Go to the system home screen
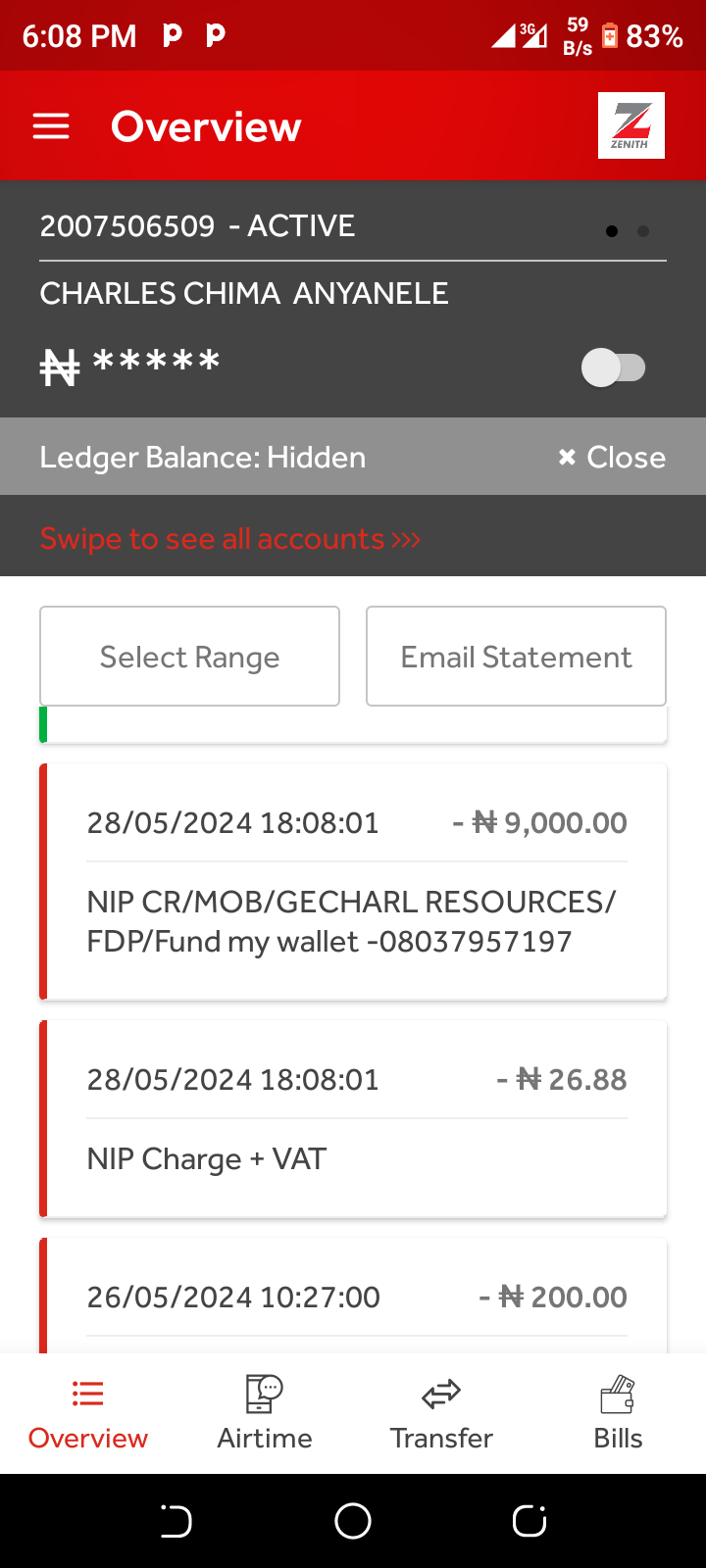The height and width of the screenshot is (1568, 706). pos(353,1521)
